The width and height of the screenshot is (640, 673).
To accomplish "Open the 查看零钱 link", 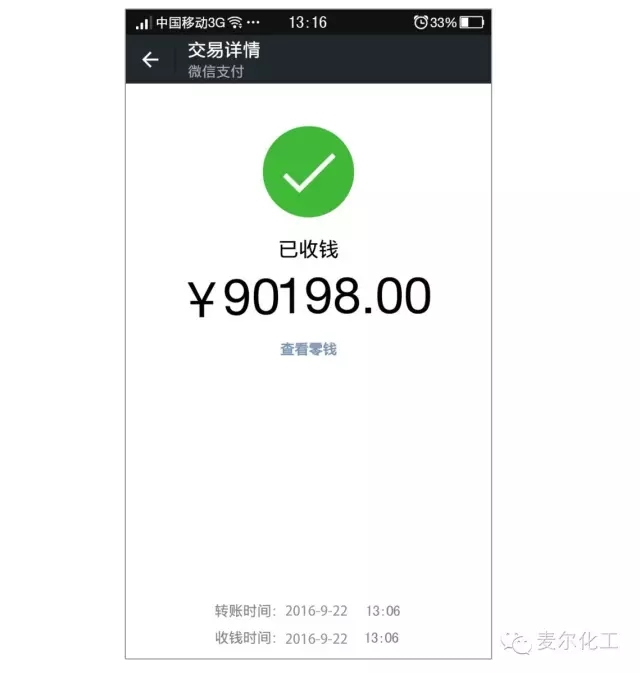I will coord(308,349).
